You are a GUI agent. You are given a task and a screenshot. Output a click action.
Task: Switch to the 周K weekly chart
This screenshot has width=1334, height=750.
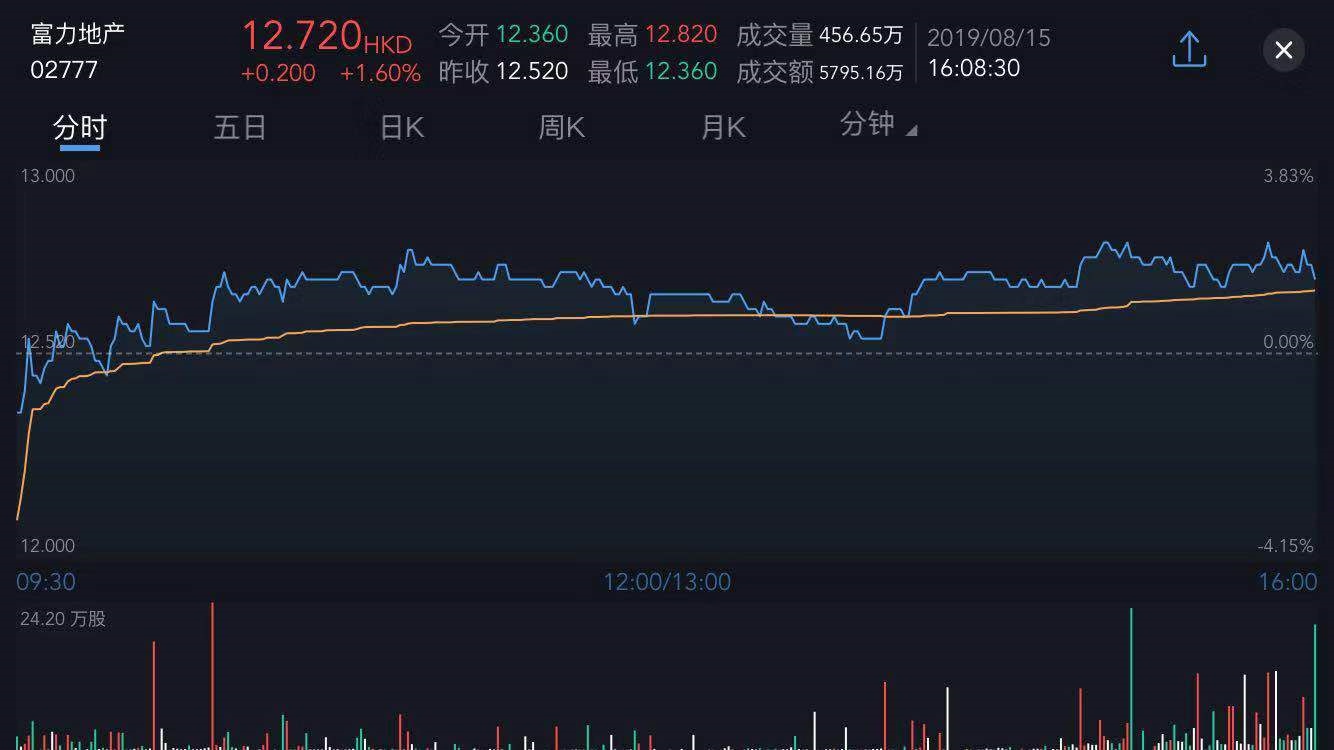click(x=562, y=128)
